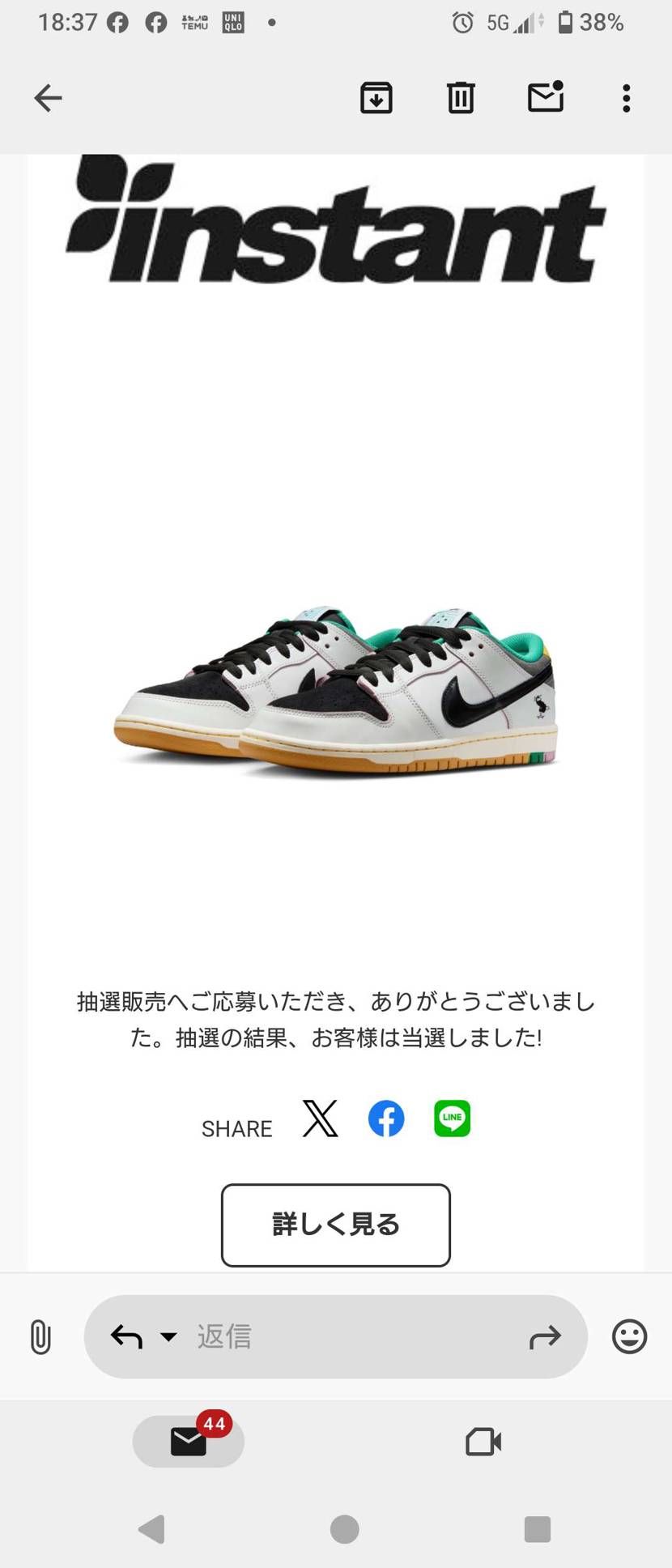672x1568 pixels.
Task: Share the result on Facebook
Action: [x=386, y=1118]
